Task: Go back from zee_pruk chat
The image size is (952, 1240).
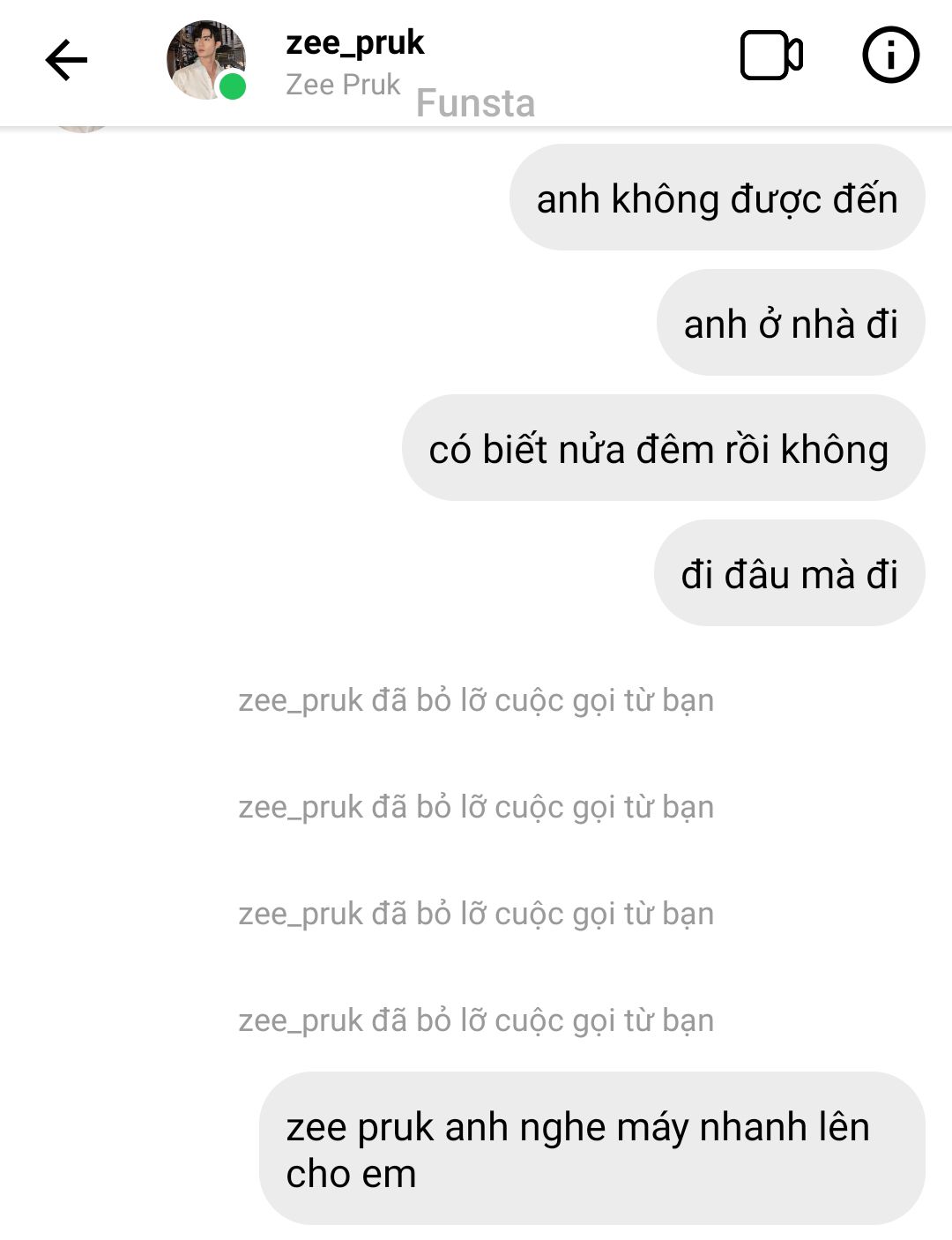Action: click(x=66, y=60)
